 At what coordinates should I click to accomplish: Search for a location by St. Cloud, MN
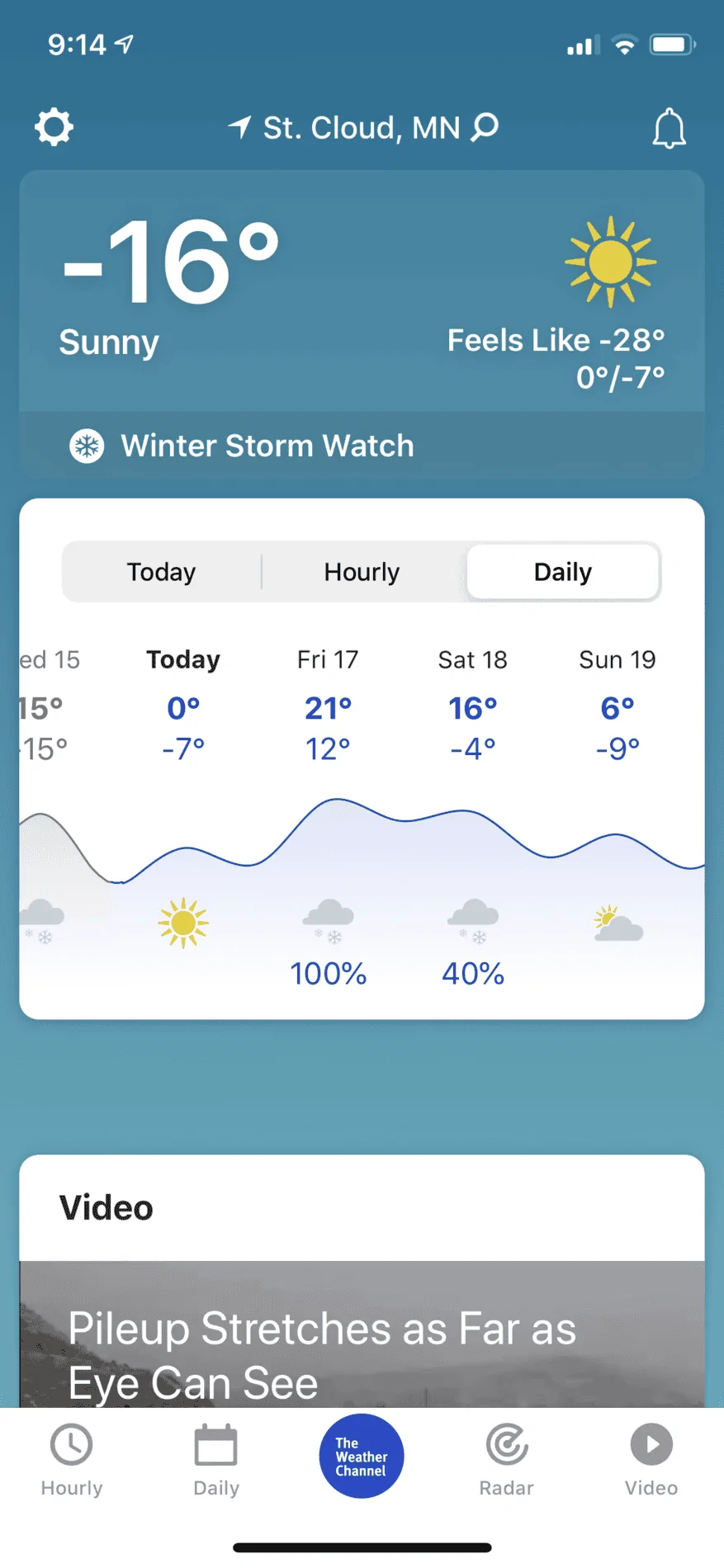click(363, 128)
